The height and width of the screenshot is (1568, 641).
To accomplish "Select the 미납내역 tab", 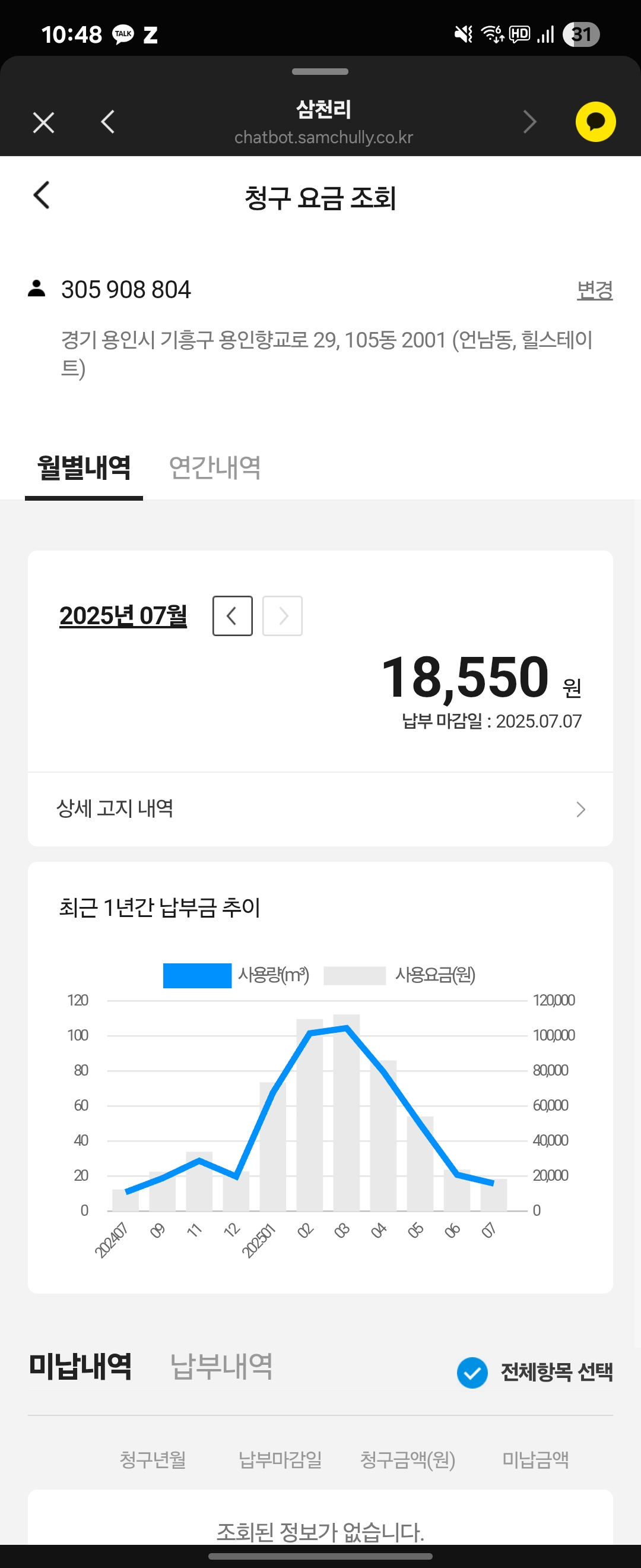I will tap(80, 1367).
